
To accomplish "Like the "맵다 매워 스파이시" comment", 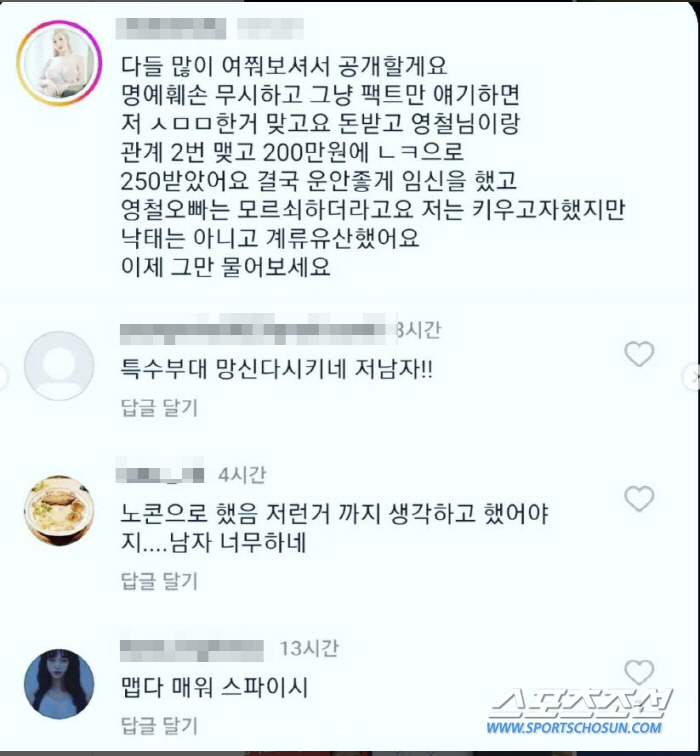I will (638, 672).
